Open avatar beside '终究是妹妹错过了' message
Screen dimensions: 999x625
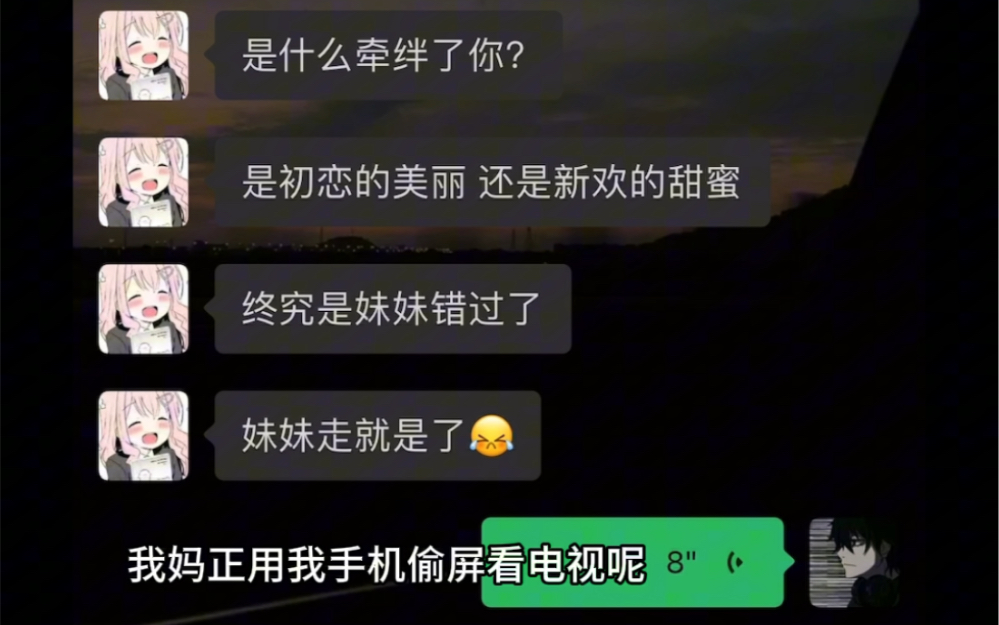pos(143,308)
